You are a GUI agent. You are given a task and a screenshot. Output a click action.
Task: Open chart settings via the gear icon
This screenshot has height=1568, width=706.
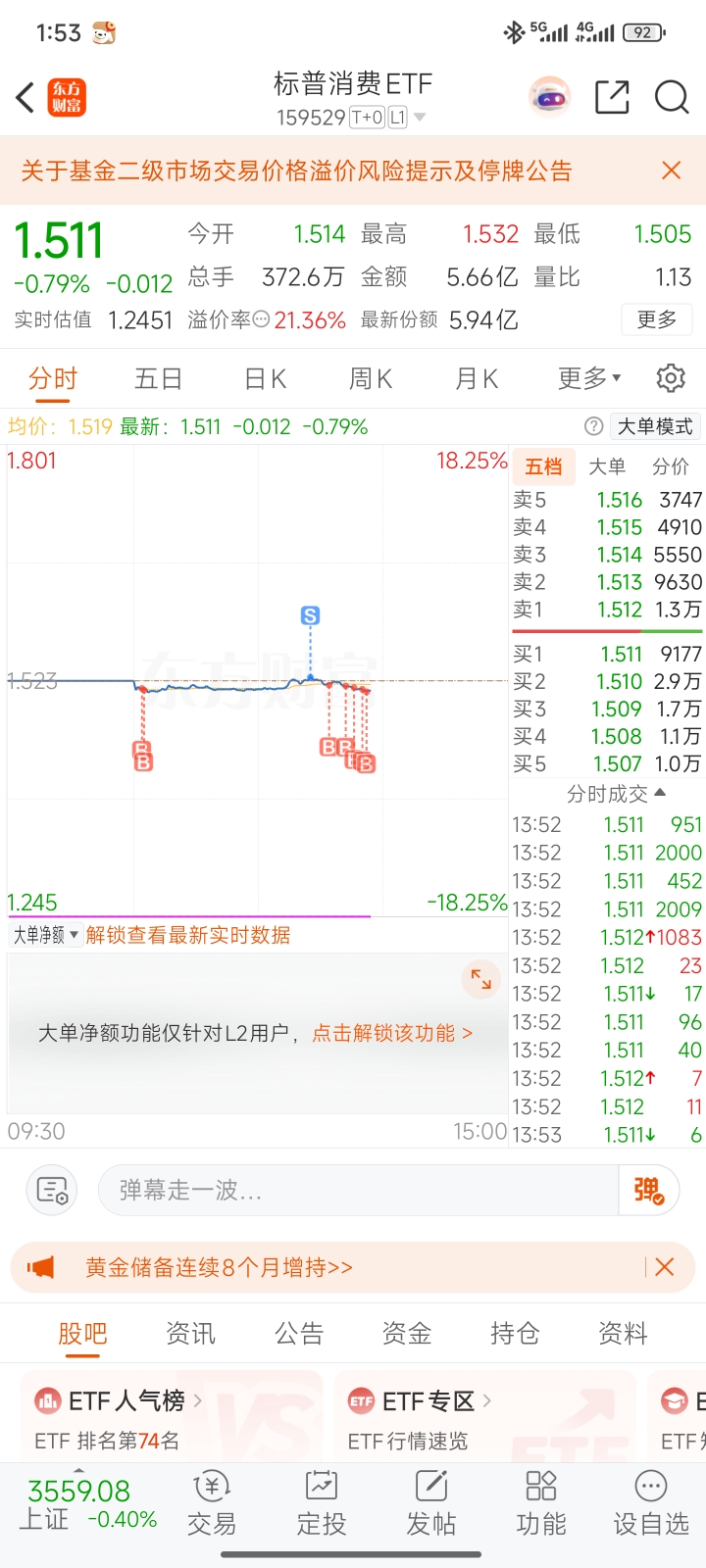click(671, 377)
